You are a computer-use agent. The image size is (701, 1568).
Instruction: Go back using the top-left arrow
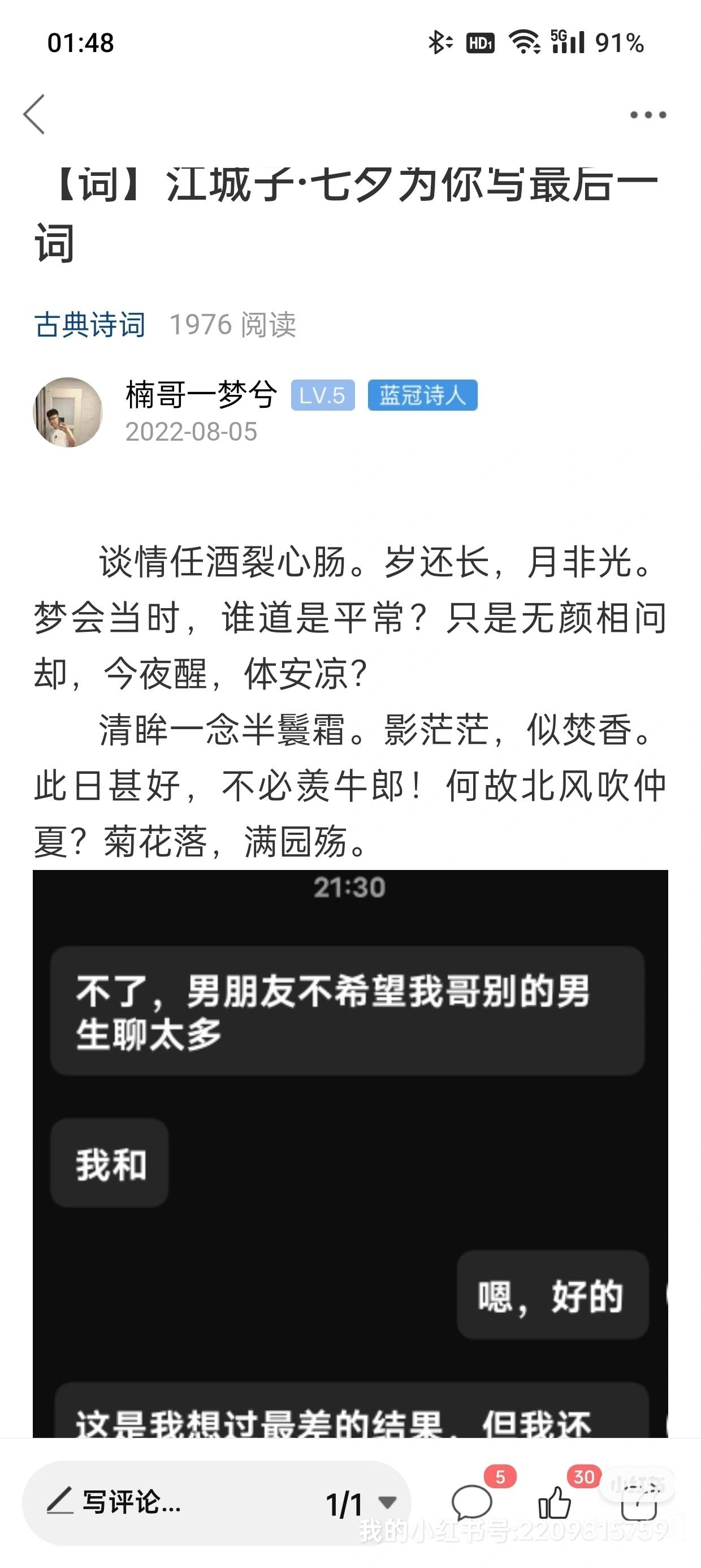tap(34, 114)
